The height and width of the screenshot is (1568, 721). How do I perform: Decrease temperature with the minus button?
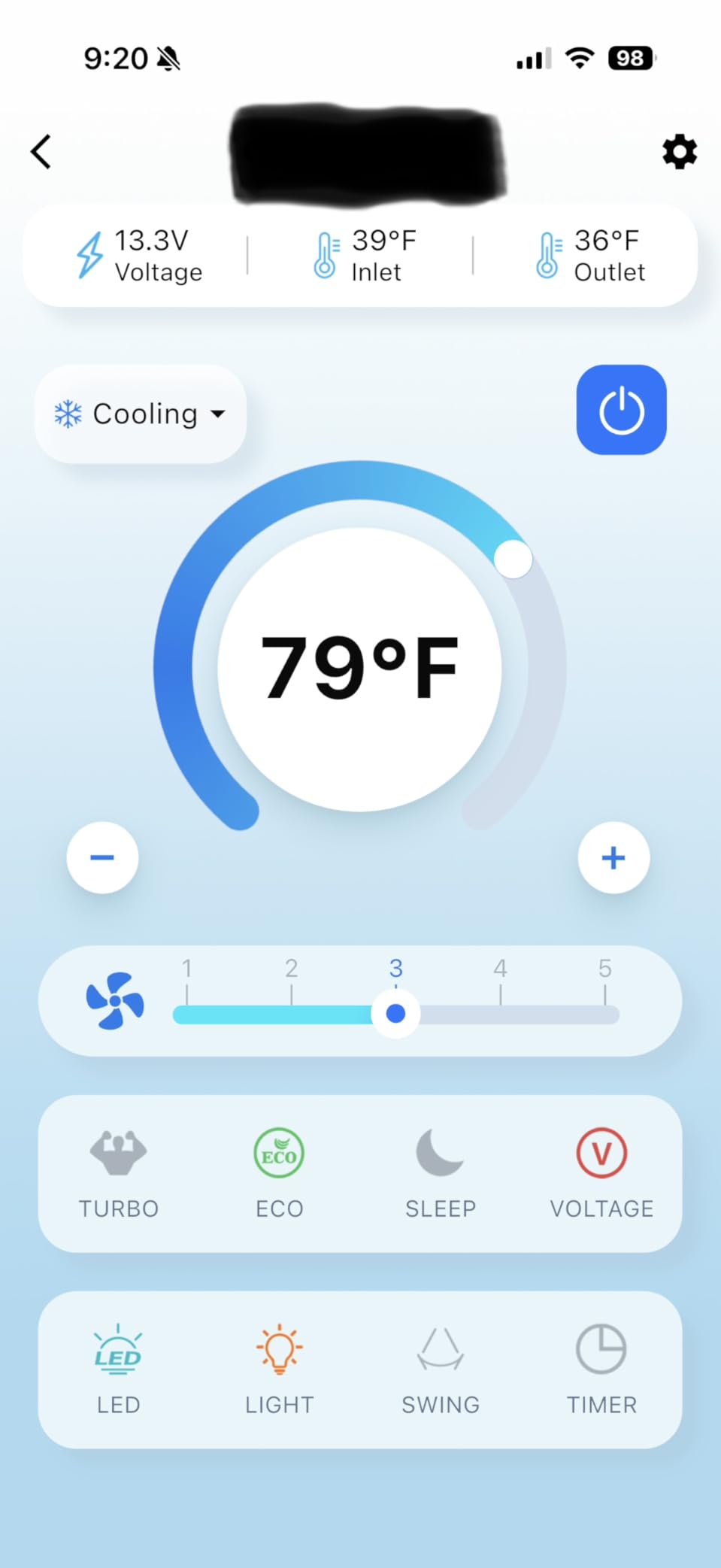point(102,857)
